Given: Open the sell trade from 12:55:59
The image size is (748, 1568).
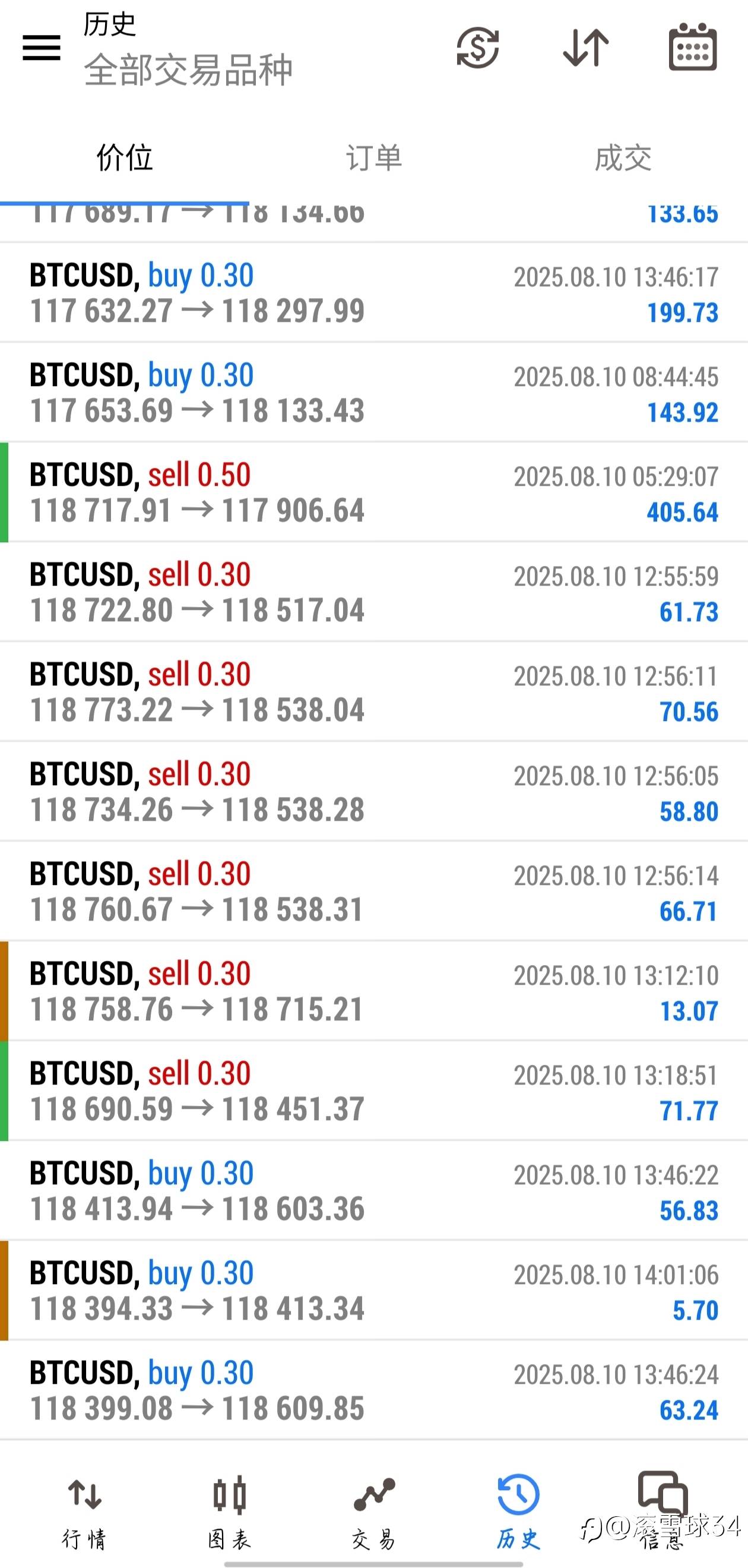Looking at the screenshot, I should (373, 593).
